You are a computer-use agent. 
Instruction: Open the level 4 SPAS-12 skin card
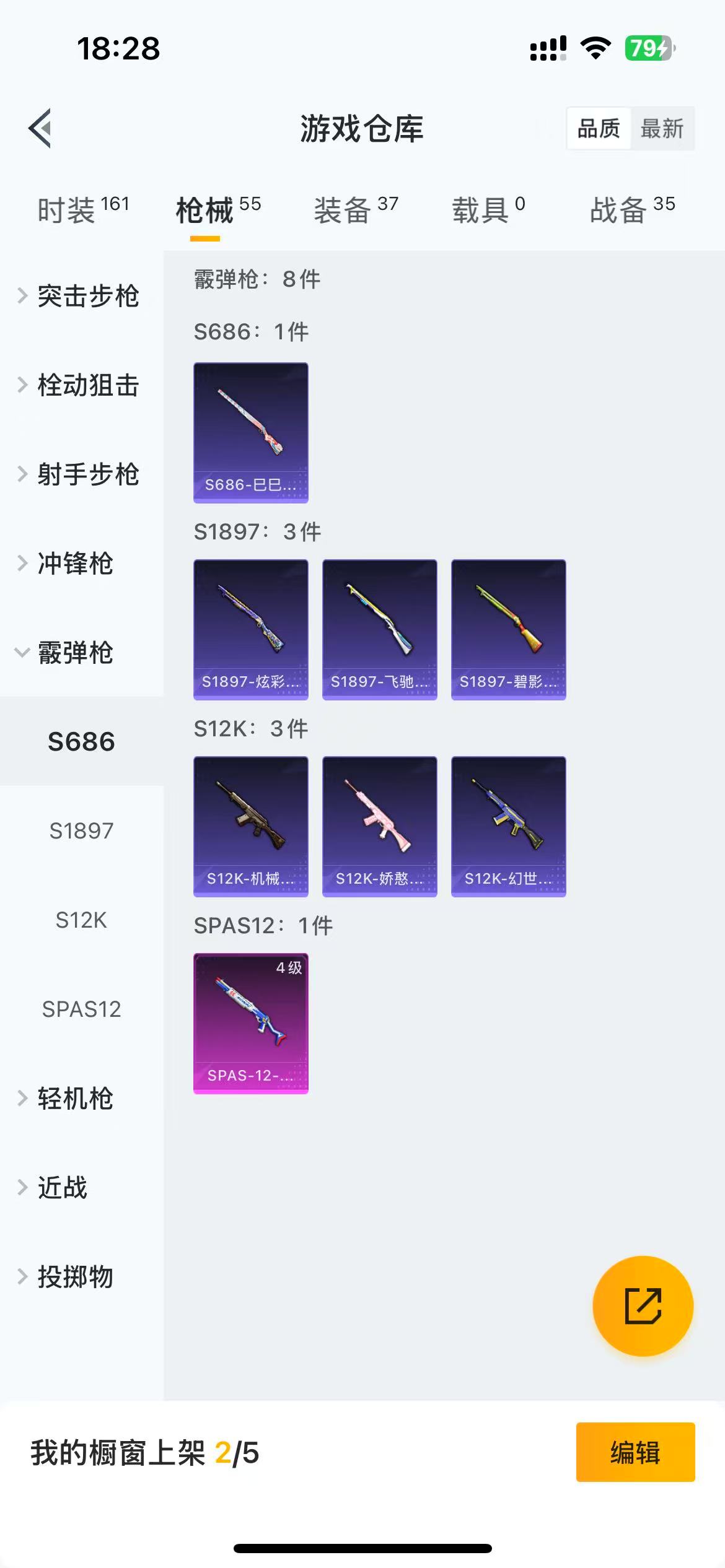click(x=251, y=1024)
